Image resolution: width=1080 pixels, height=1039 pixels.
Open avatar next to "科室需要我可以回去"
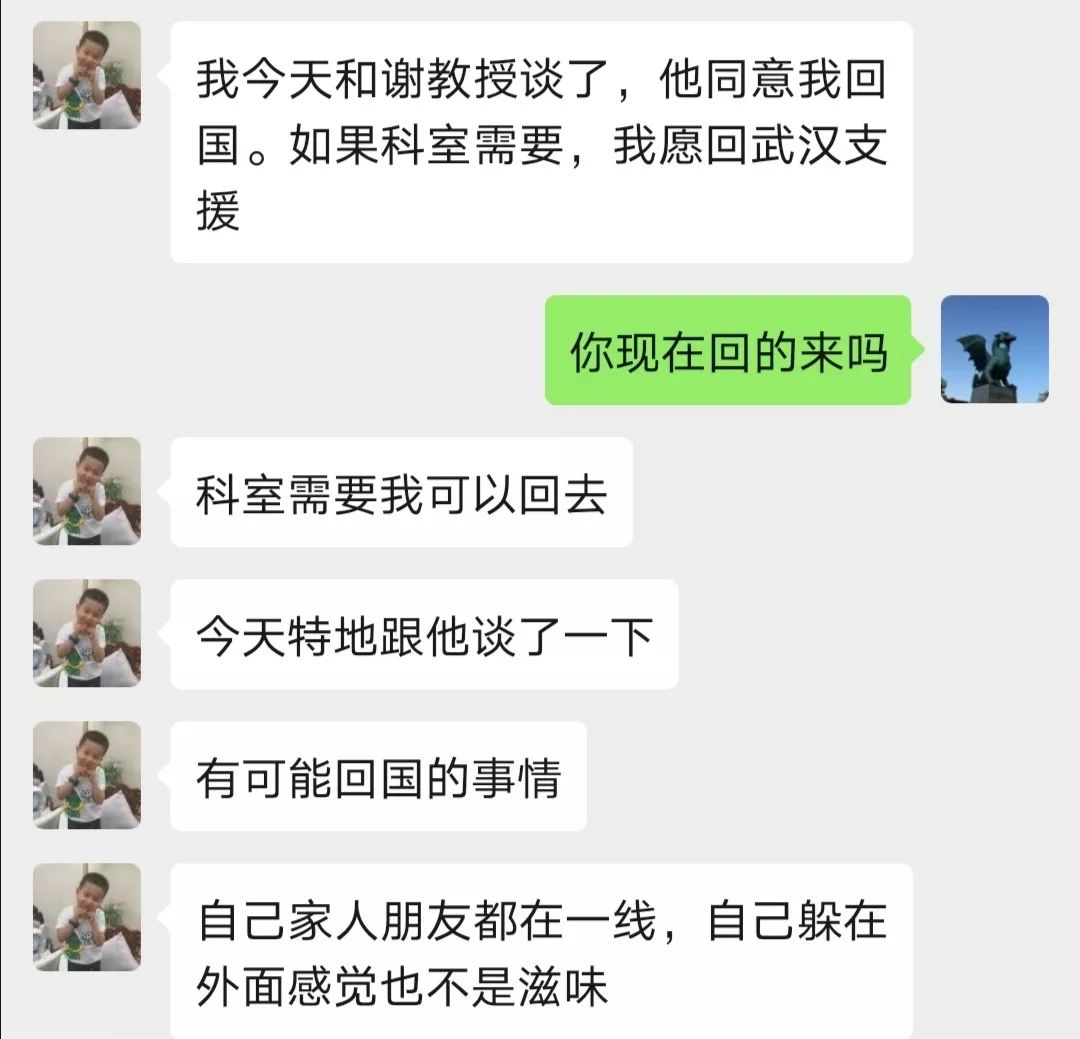[87, 491]
